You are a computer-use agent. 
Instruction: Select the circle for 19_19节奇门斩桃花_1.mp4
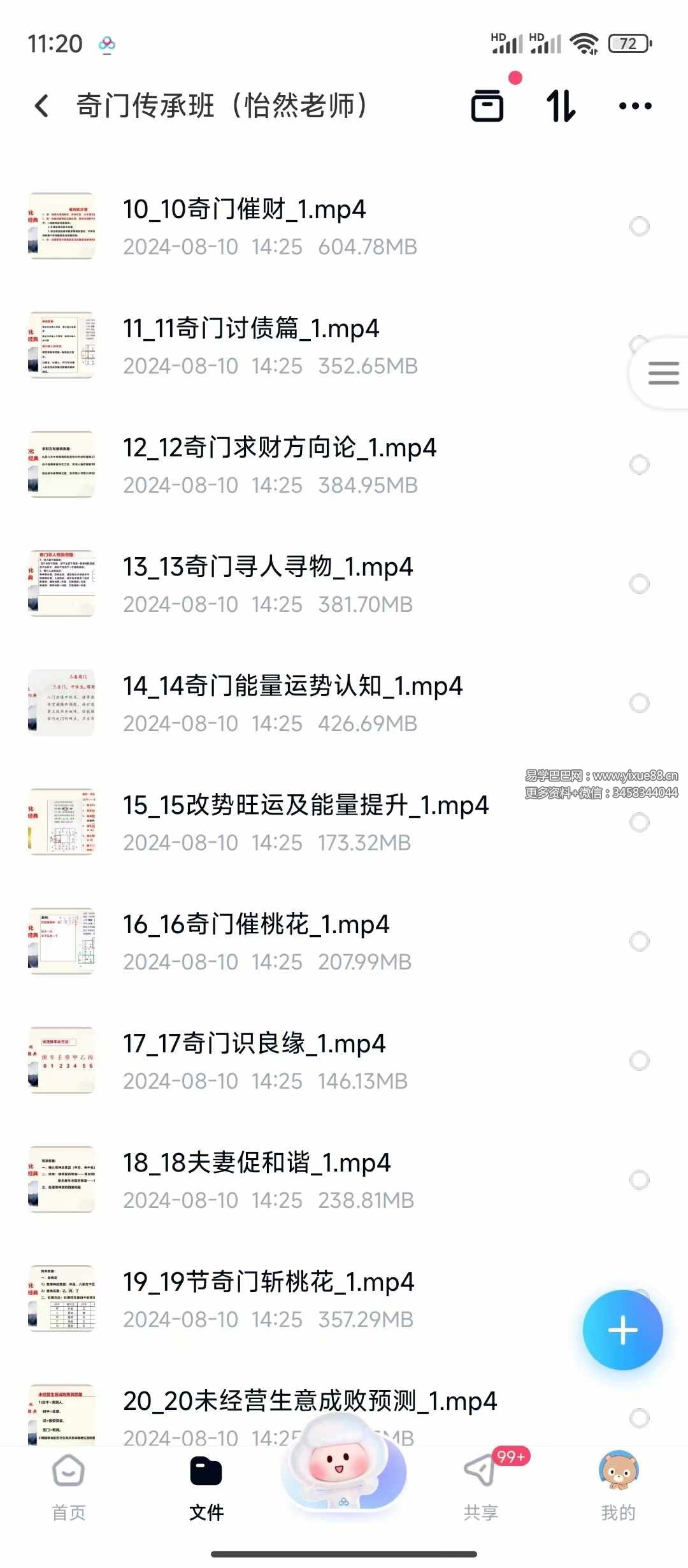pos(638,1300)
